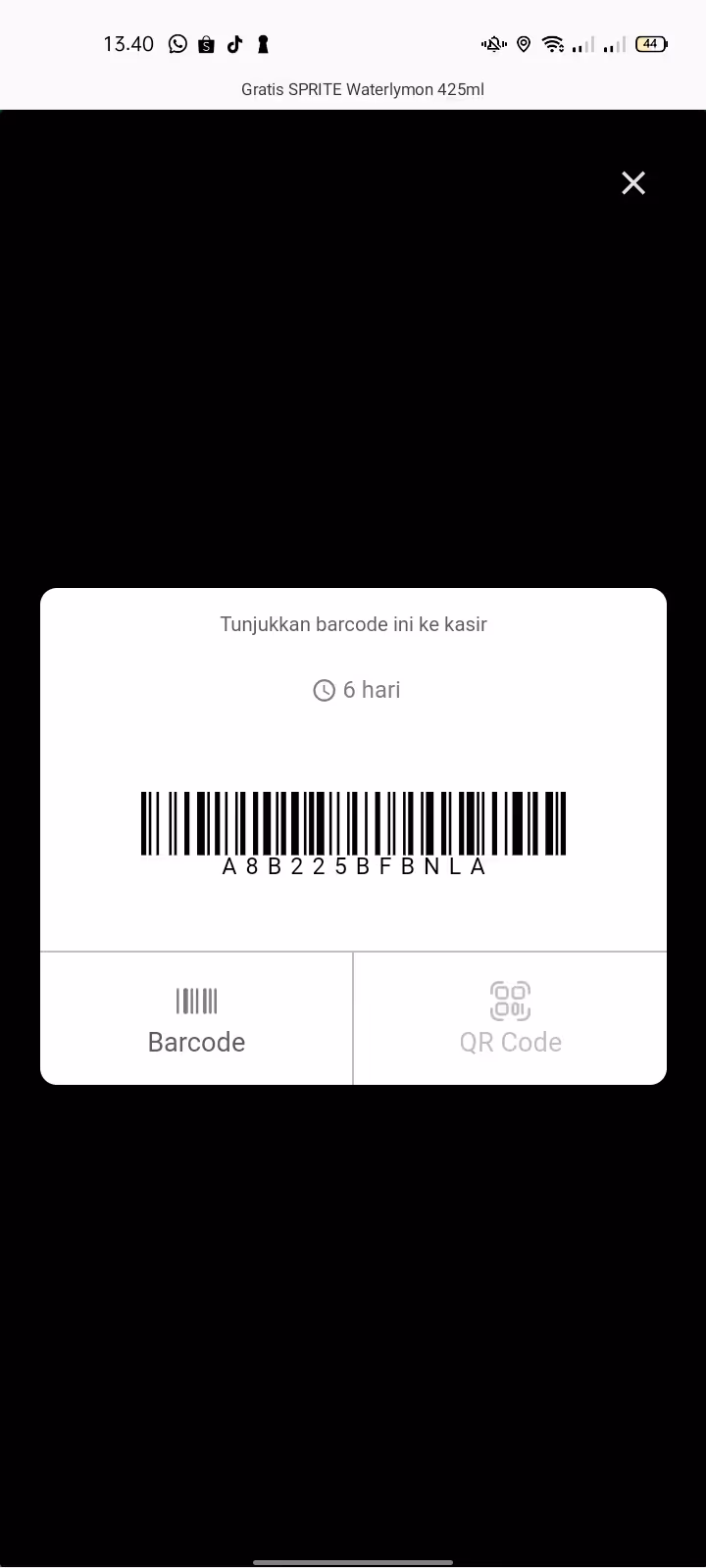
Task: Select the Barcode tab
Action: pyautogui.click(x=196, y=1018)
